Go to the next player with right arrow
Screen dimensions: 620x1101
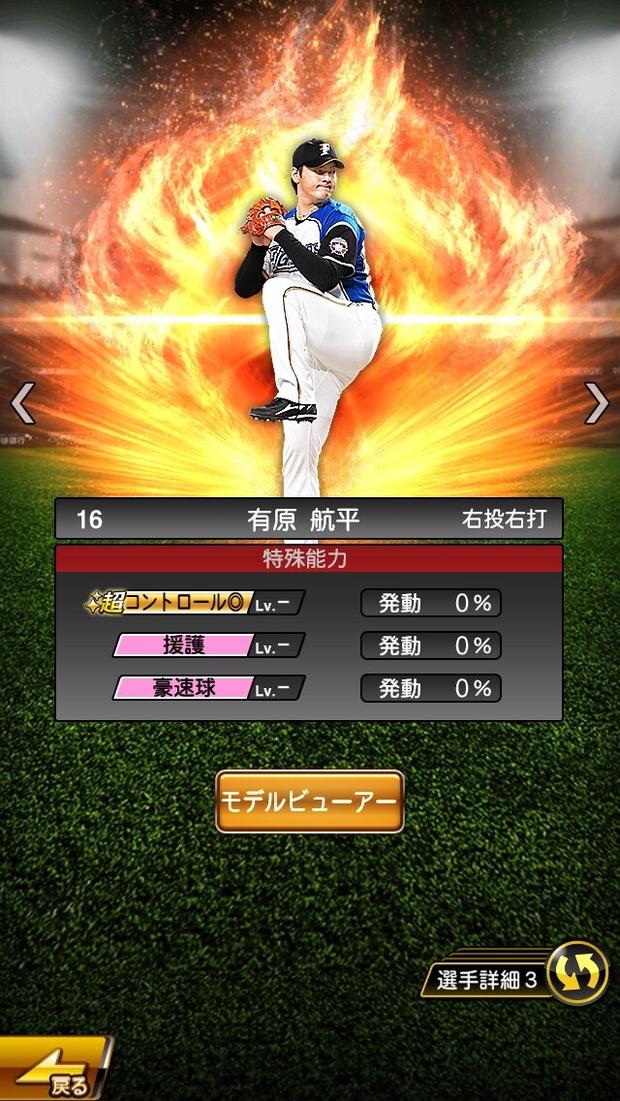pos(597,403)
